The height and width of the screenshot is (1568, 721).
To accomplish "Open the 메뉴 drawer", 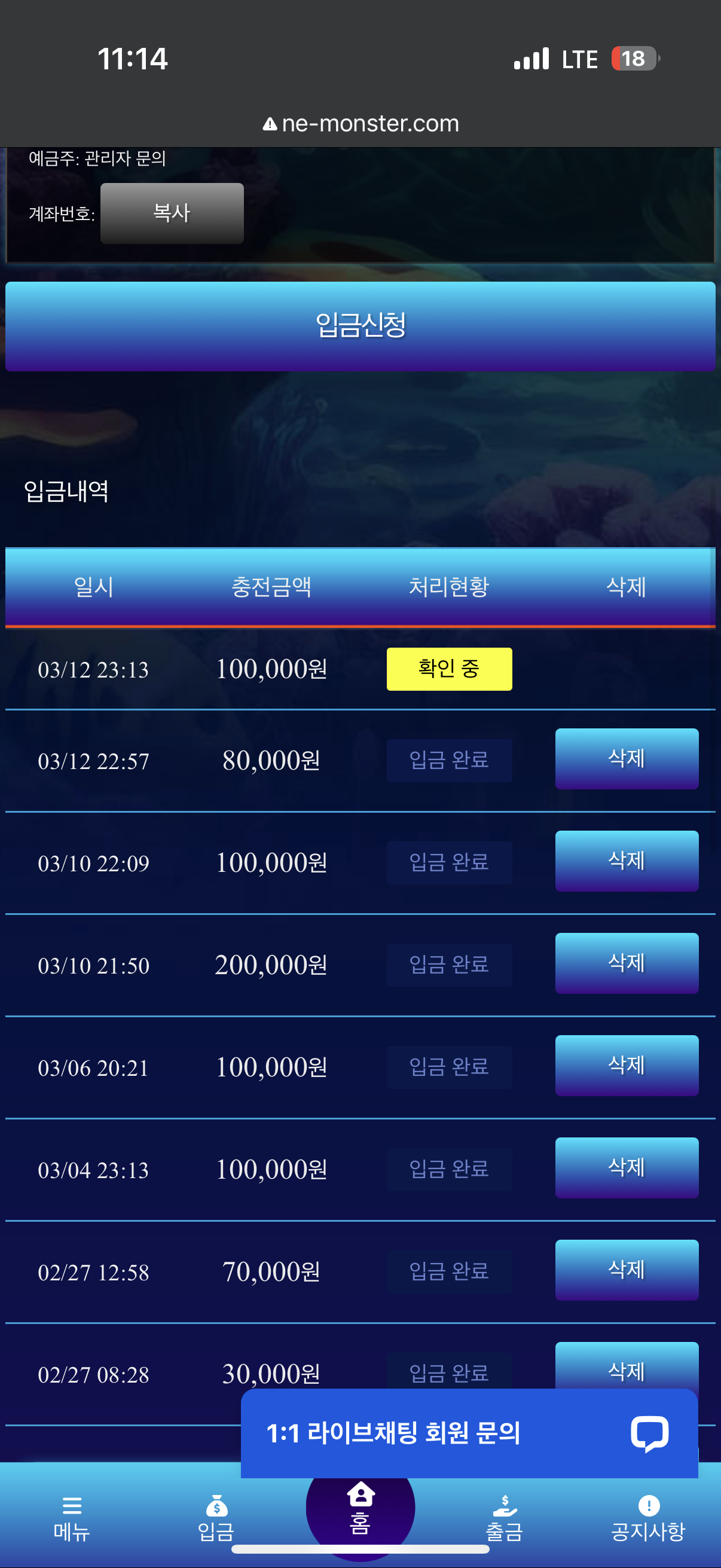I will point(72,1518).
